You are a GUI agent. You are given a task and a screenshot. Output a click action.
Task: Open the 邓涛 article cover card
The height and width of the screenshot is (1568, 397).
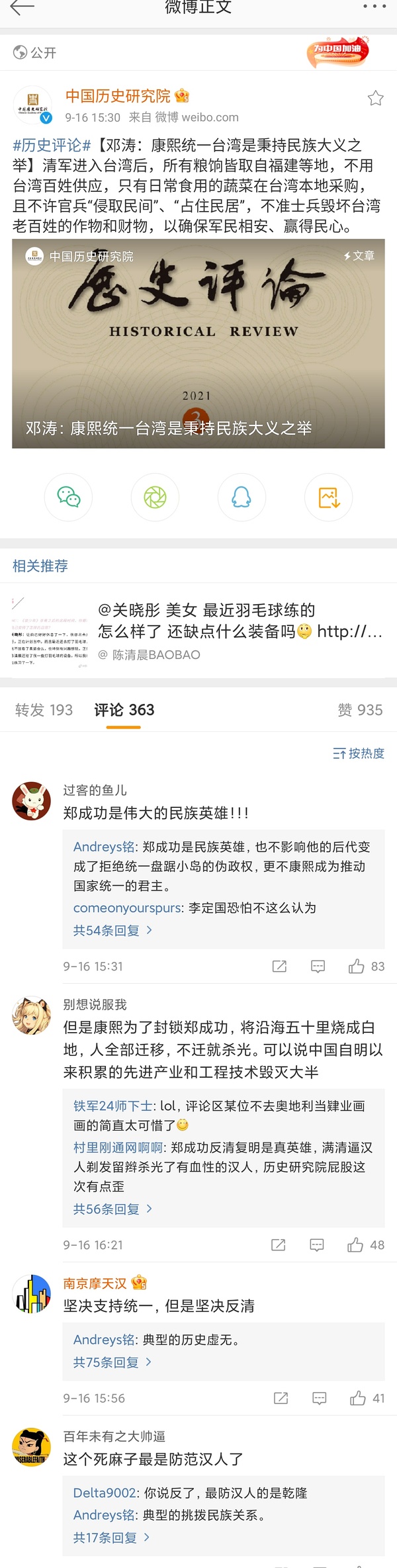(198, 343)
